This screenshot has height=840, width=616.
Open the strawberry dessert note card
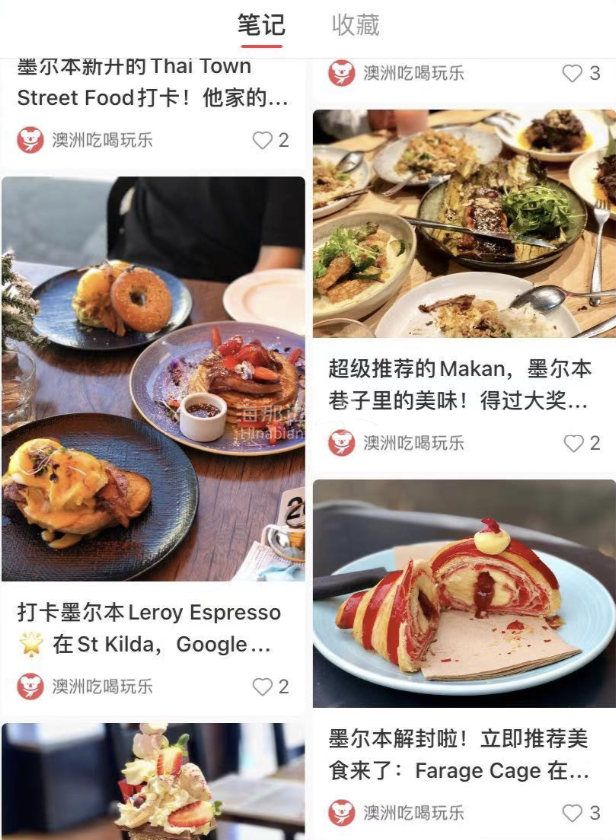pos(153,781)
